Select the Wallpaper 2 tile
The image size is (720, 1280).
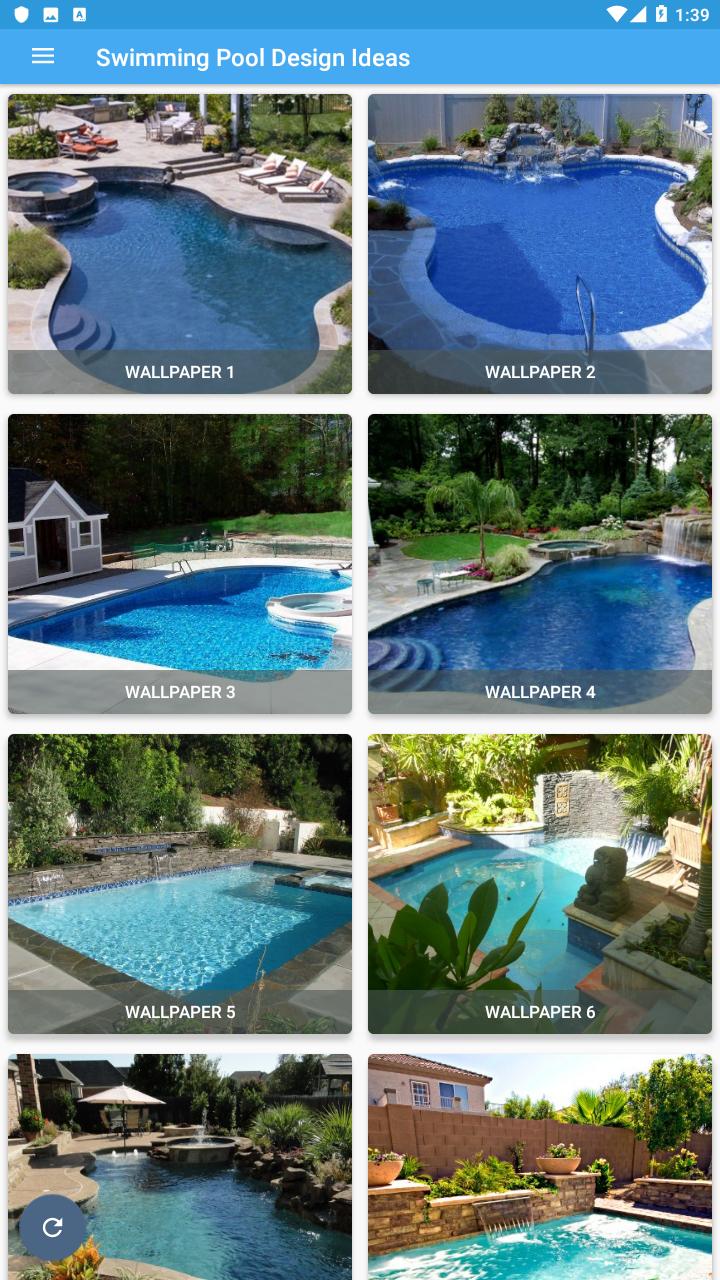pyautogui.click(x=540, y=243)
